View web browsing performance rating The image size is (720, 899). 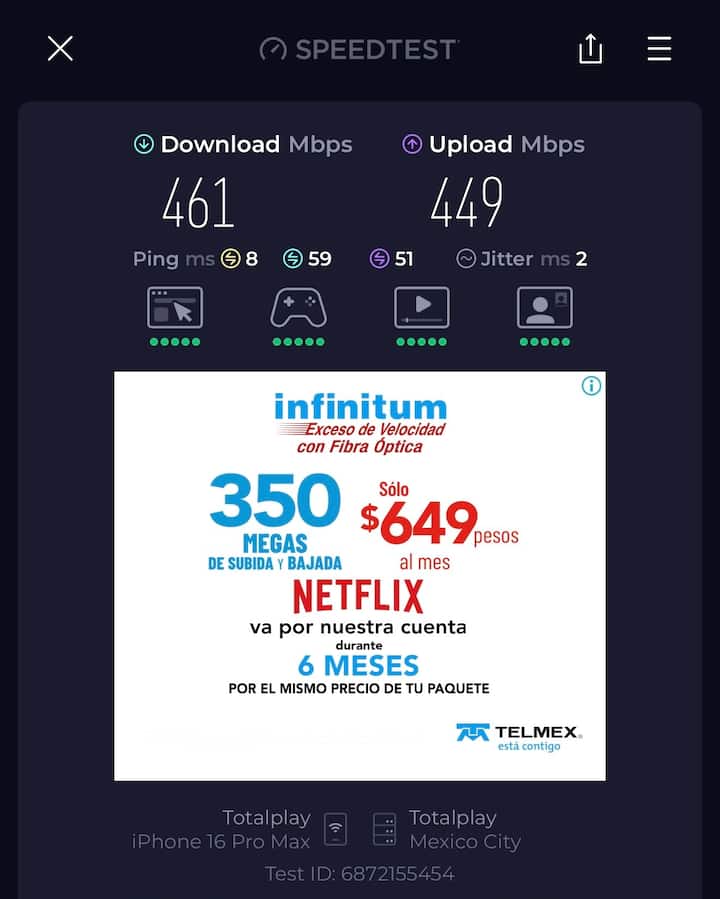pos(175,308)
